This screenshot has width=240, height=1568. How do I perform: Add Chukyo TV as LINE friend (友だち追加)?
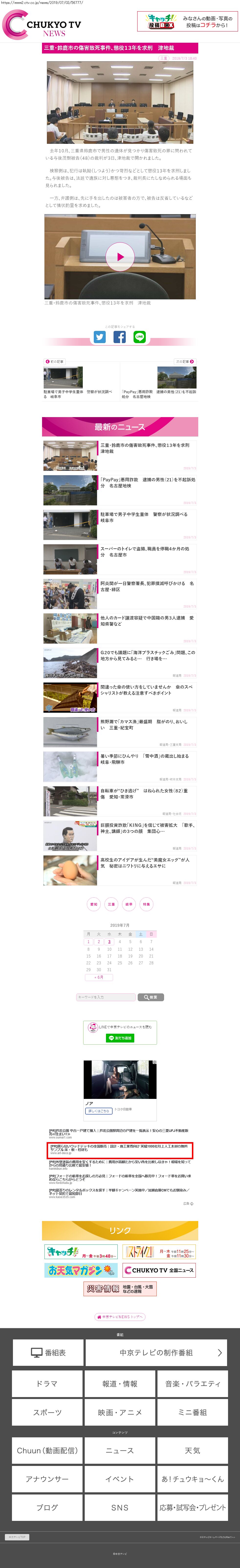(x=120, y=1038)
